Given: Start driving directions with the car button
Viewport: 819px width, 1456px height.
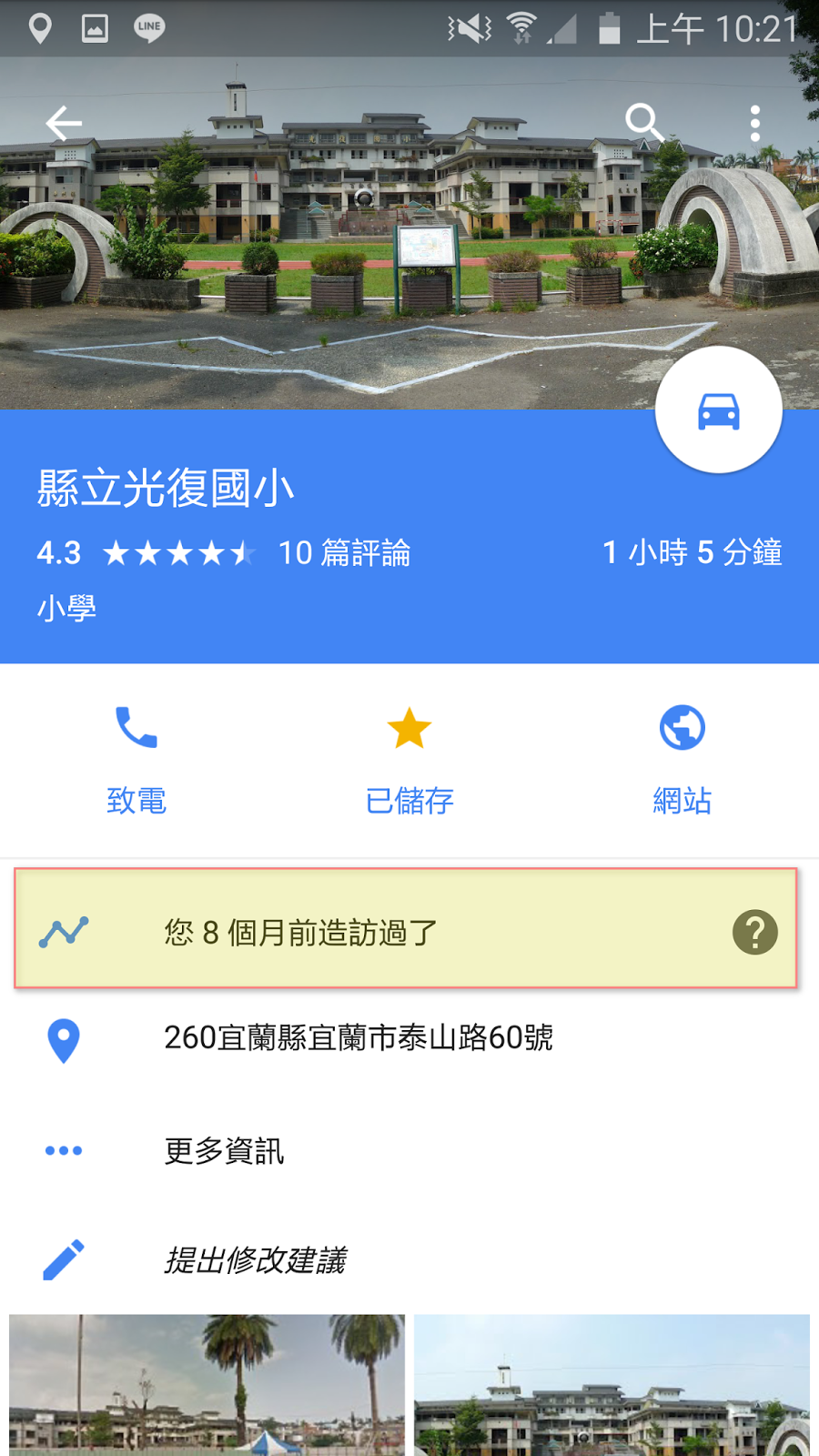Looking at the screenshot, I should pyautogui.click(x=718, y=410).
